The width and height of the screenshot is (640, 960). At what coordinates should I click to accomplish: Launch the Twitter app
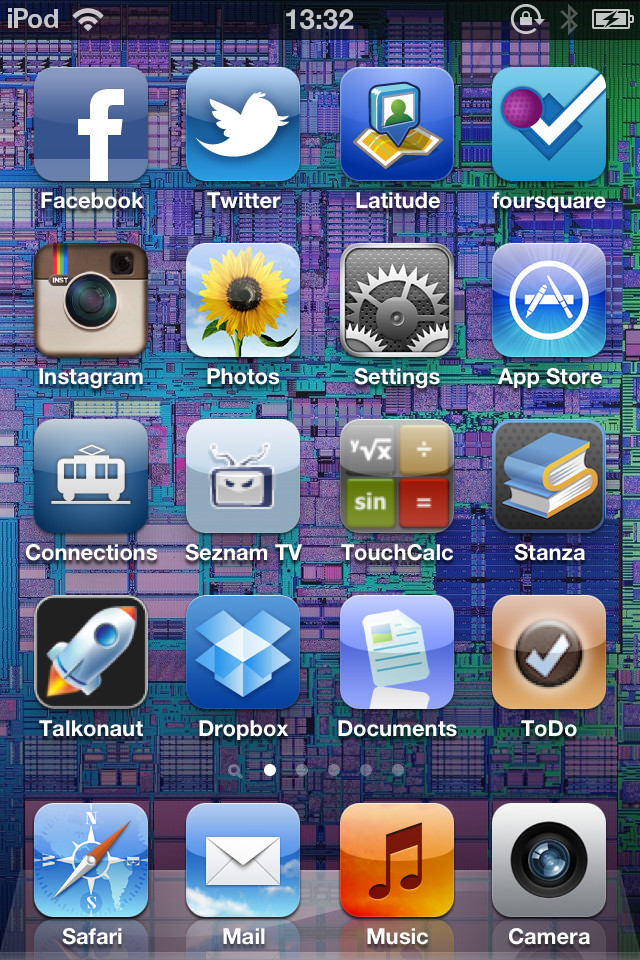point(243,124)
